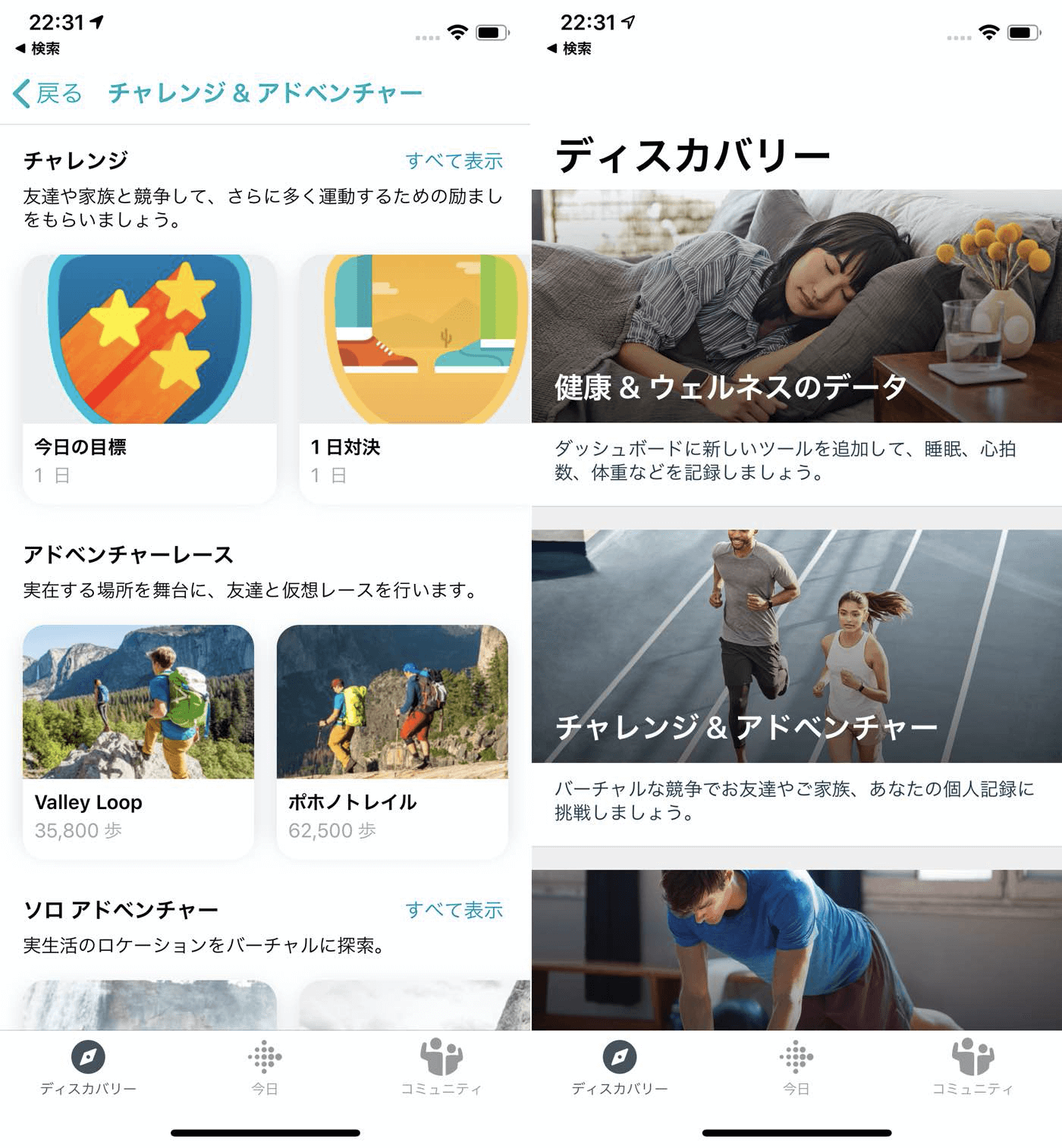1062x1148 pixels.
Task: Open the 1日対決 challenge card
Action: (414, 378)
